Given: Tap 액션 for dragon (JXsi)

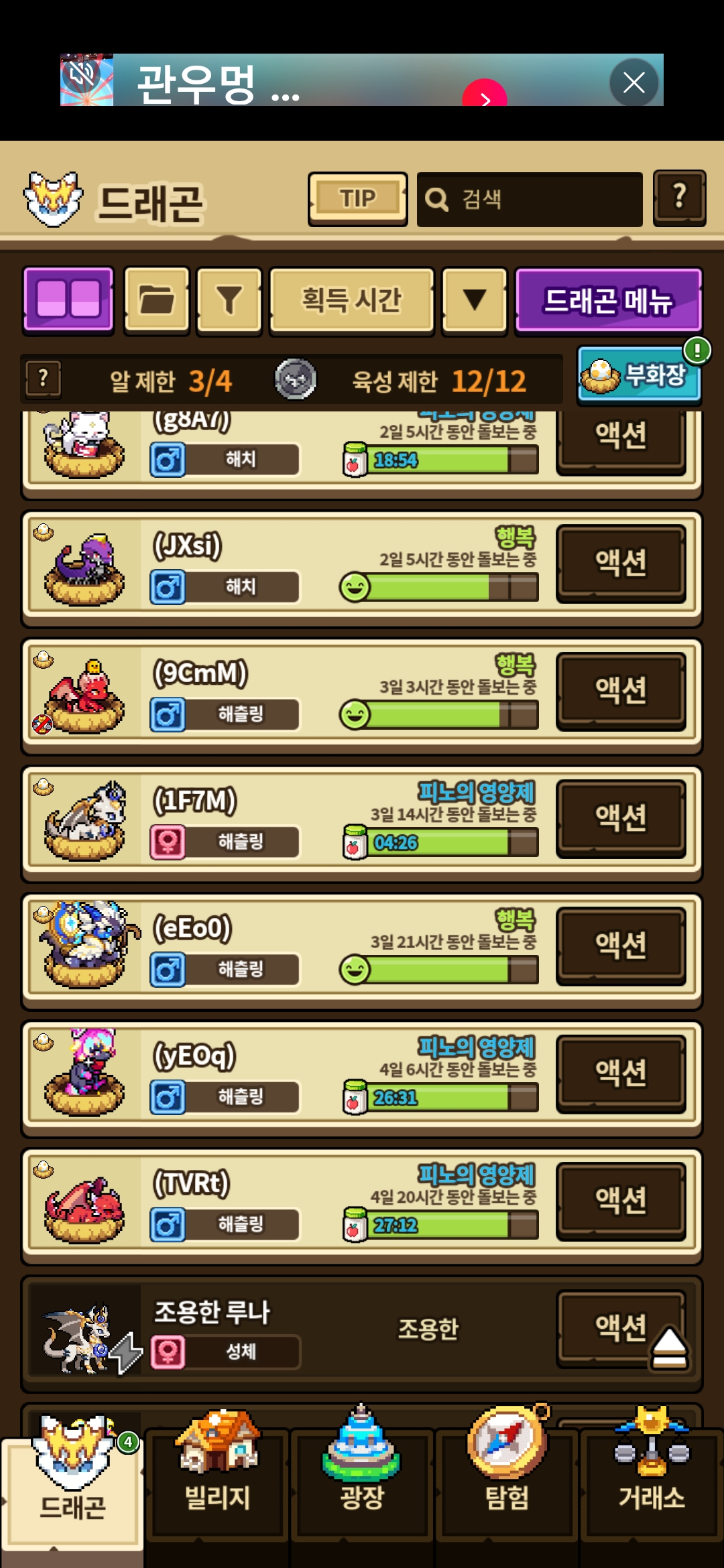Looking at the screenshot, I should [x=621, y=562].
